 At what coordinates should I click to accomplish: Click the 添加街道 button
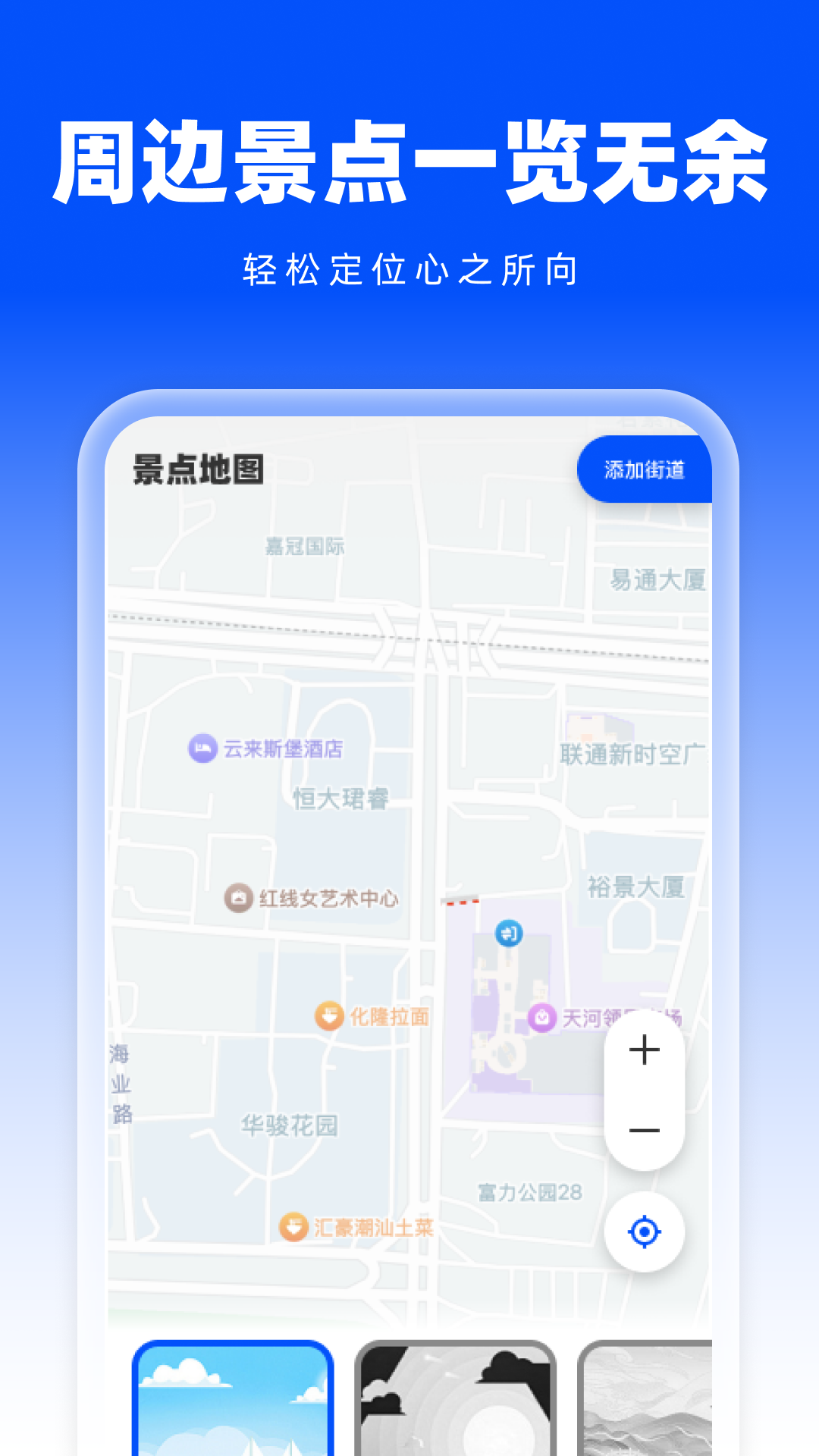[645, 468]
